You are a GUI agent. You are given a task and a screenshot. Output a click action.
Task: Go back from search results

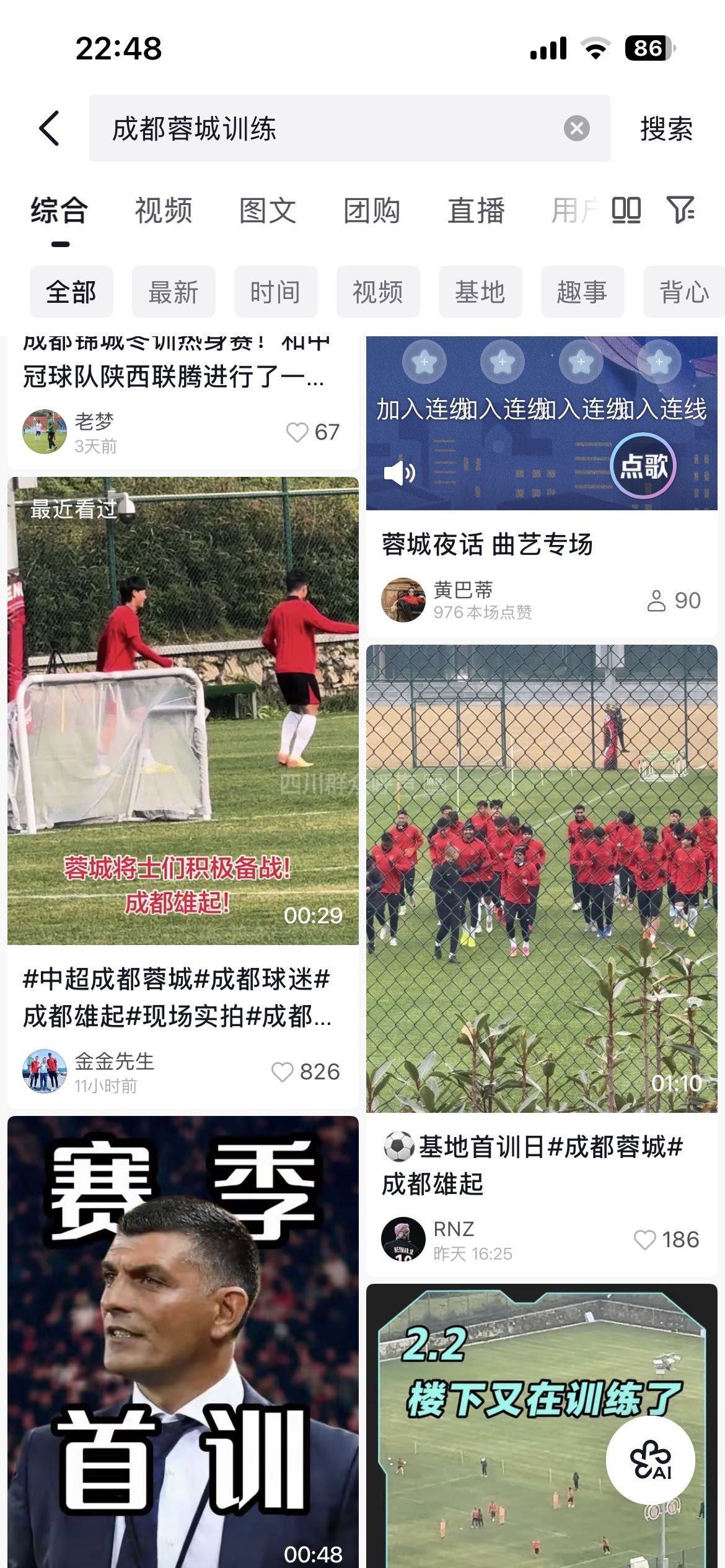pos(50,128)
